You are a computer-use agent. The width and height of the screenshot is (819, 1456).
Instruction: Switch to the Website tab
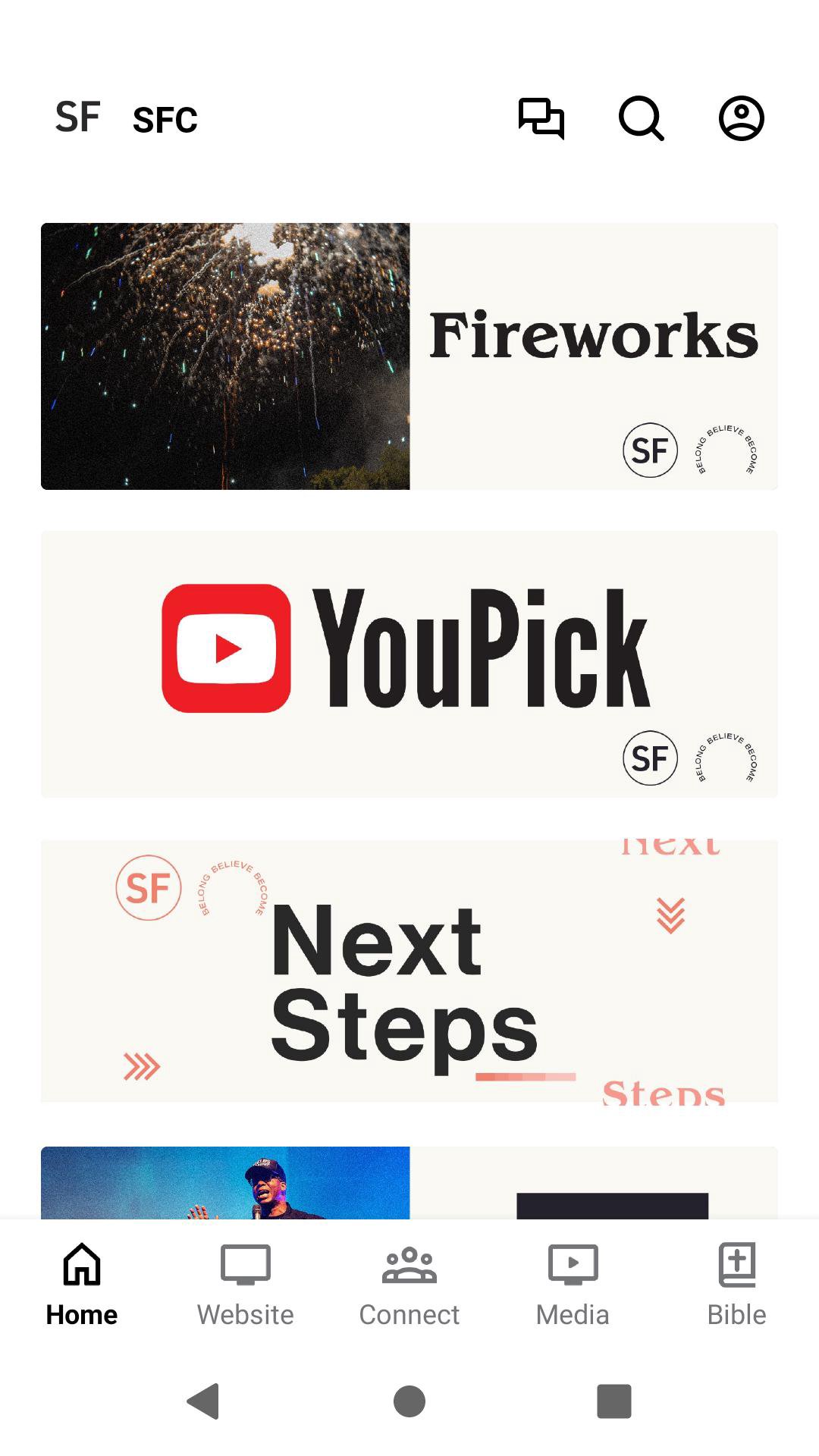pyautogui.click(x=245, y=1285)
